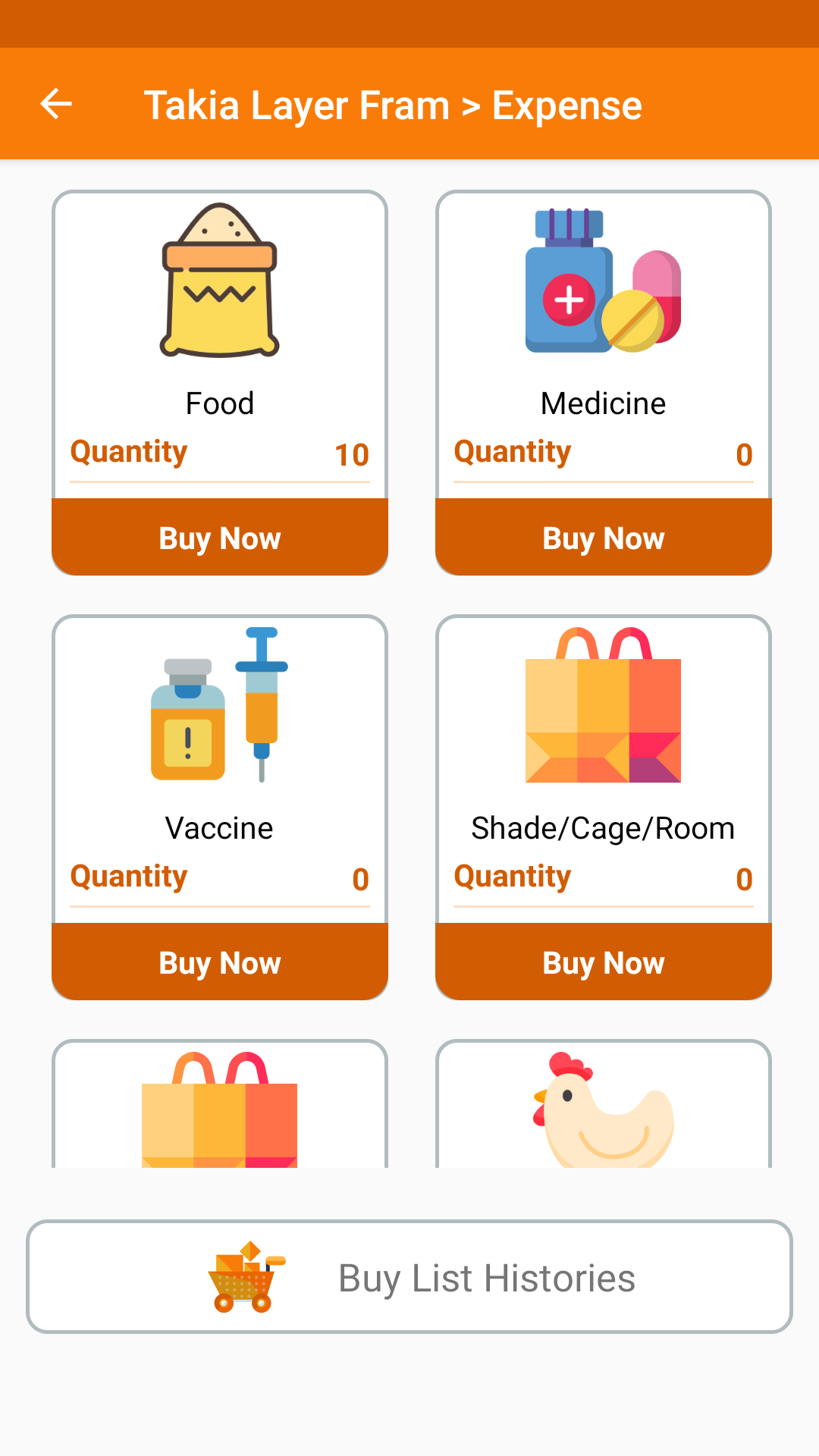Click the Takia Layer Fram Expense title
The width and height of the screenshot is (819, 1456).
[393, 104]
